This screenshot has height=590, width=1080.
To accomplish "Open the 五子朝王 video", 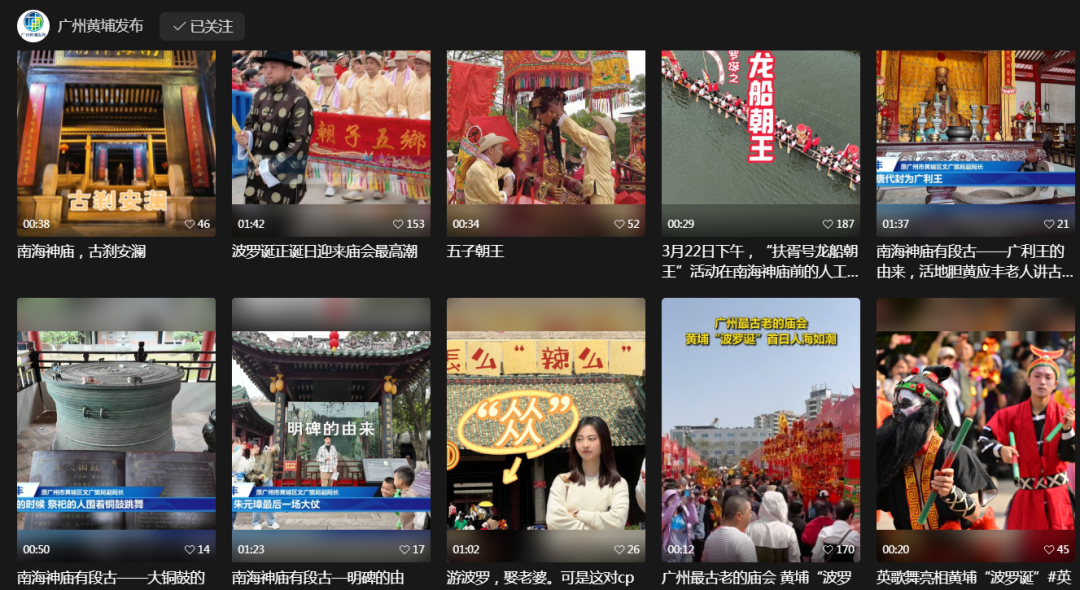I will (546, 140).
